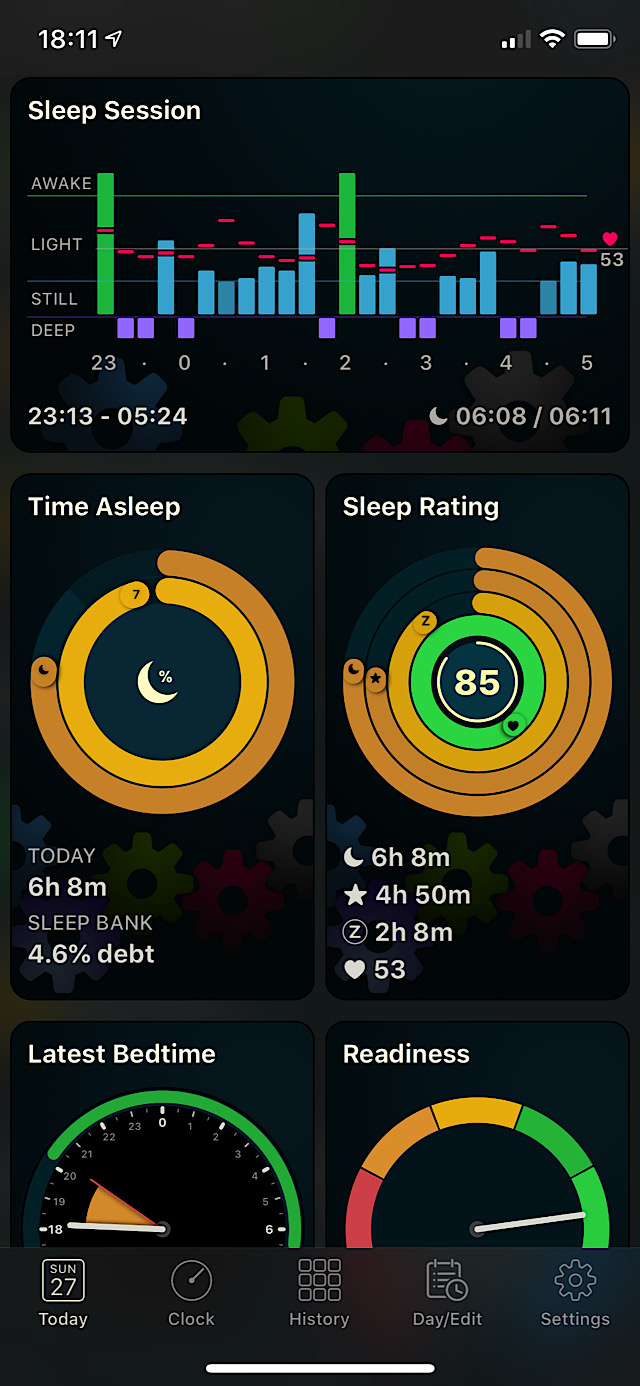
Task: Open the Readiness card
Action: coord(477,1134)
